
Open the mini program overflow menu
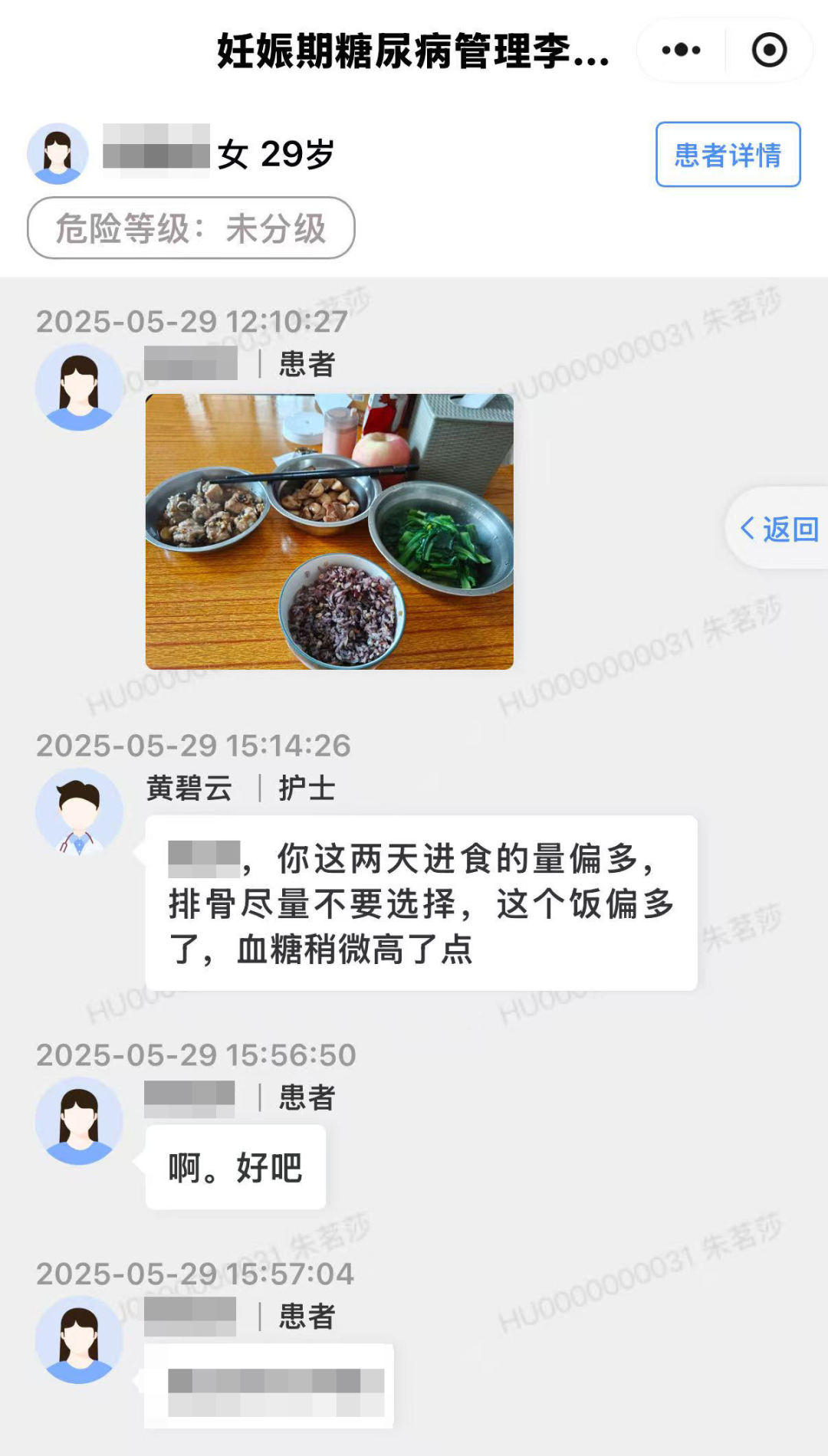click(681, 51)
